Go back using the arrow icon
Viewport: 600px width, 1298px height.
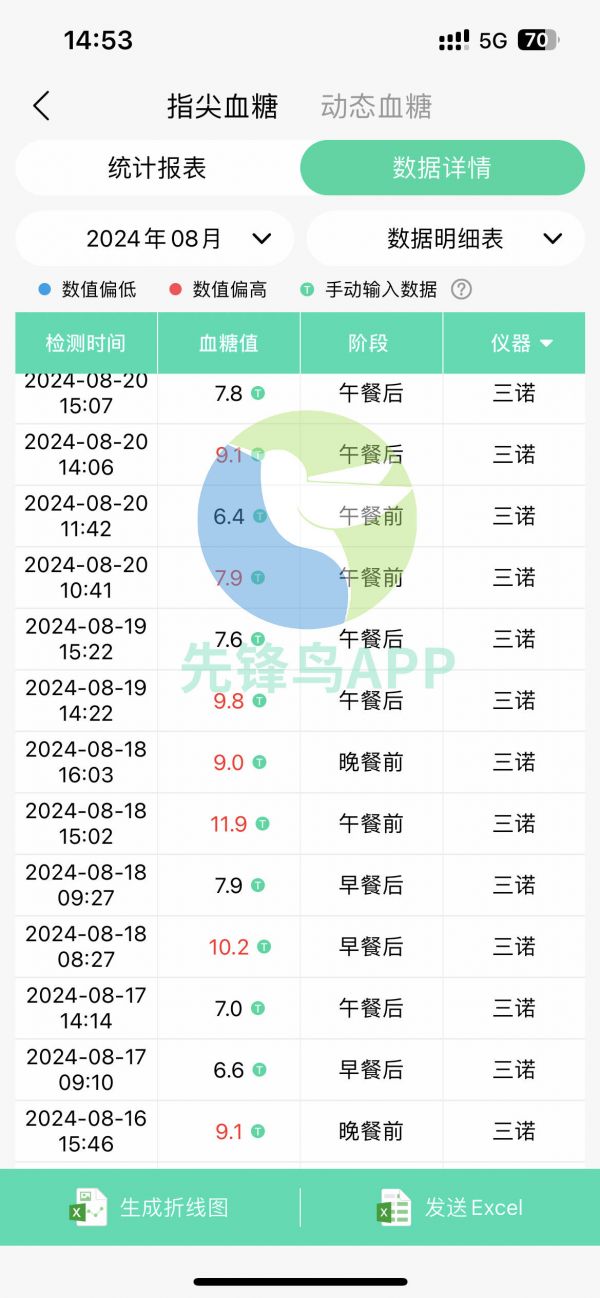point(41,106)
